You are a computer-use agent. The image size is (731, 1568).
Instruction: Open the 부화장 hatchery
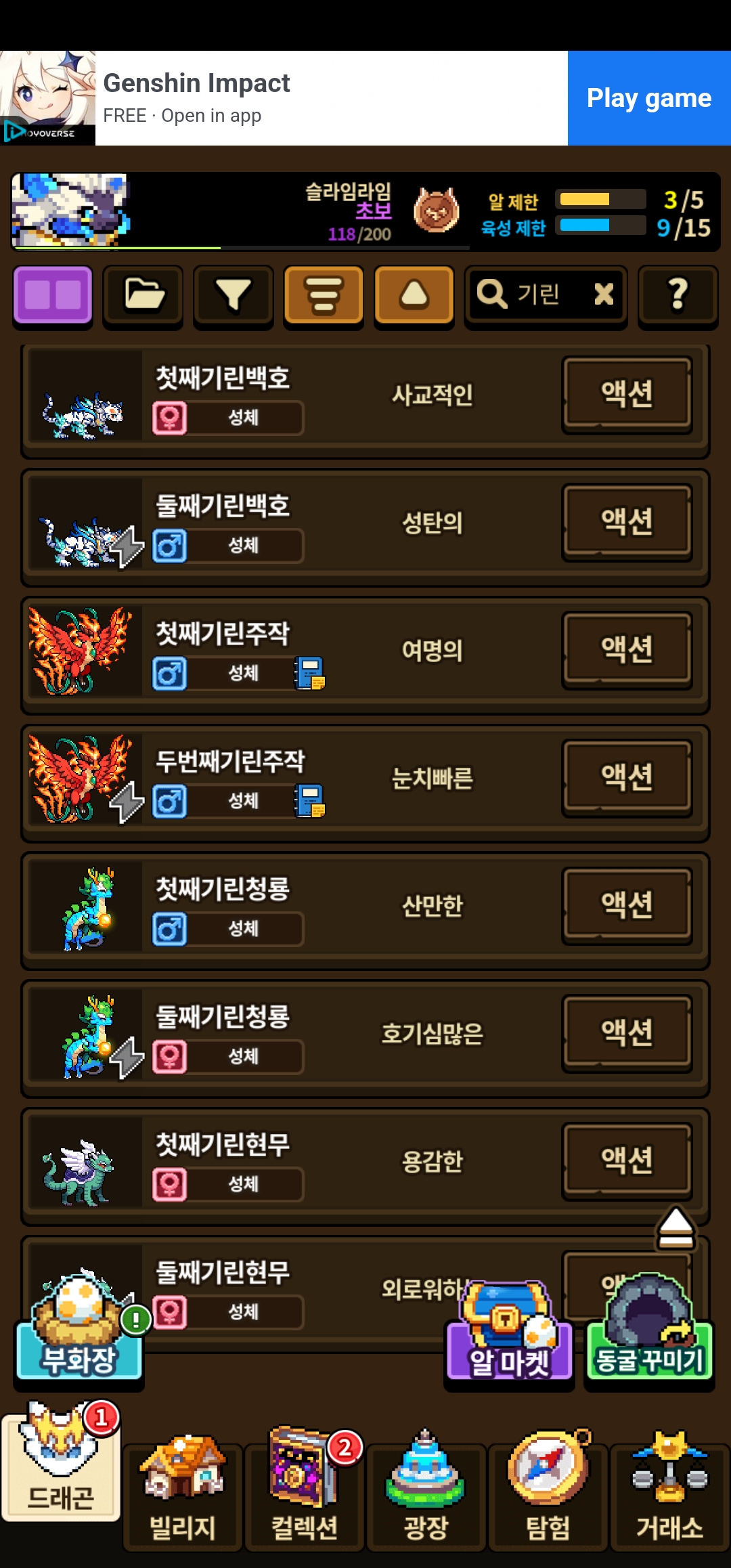(x=79, y=1328)
